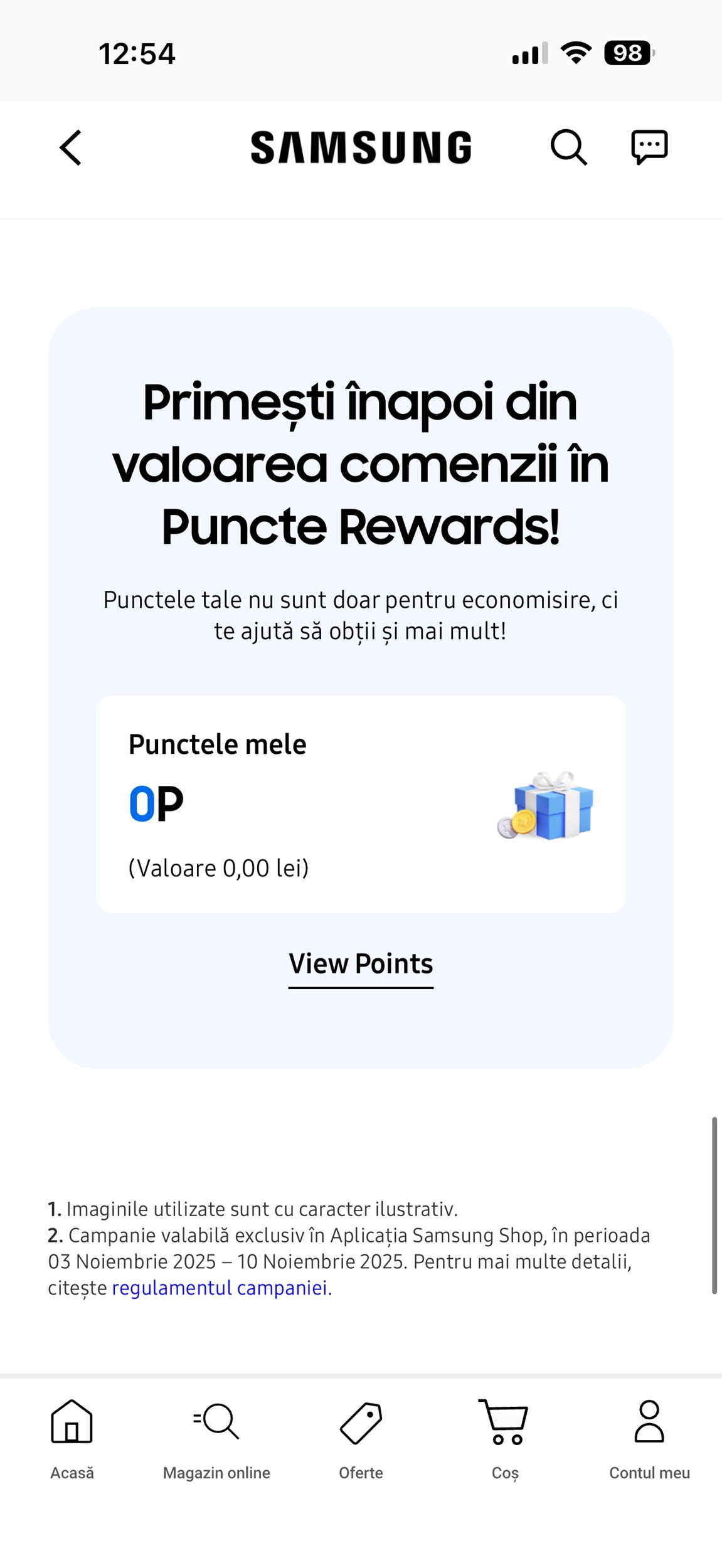Switch to the Magazin online tab
This screenshot has width=722, height=1568.
[x=216, y=1438]
